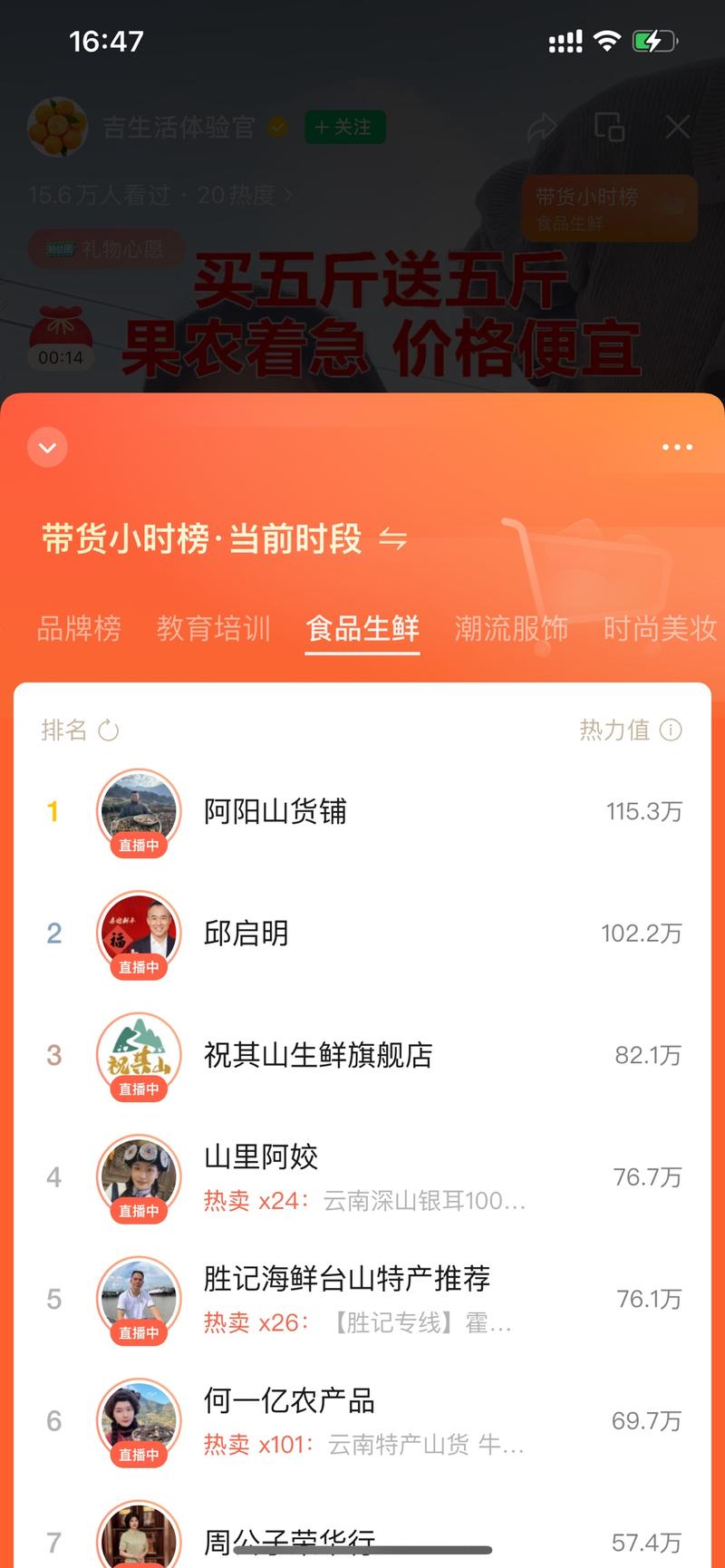This screenshot has height=1568, width=725.
Task: Tap the 带货小时榜 食品生鲜 badge
Action: coord(608,208)
